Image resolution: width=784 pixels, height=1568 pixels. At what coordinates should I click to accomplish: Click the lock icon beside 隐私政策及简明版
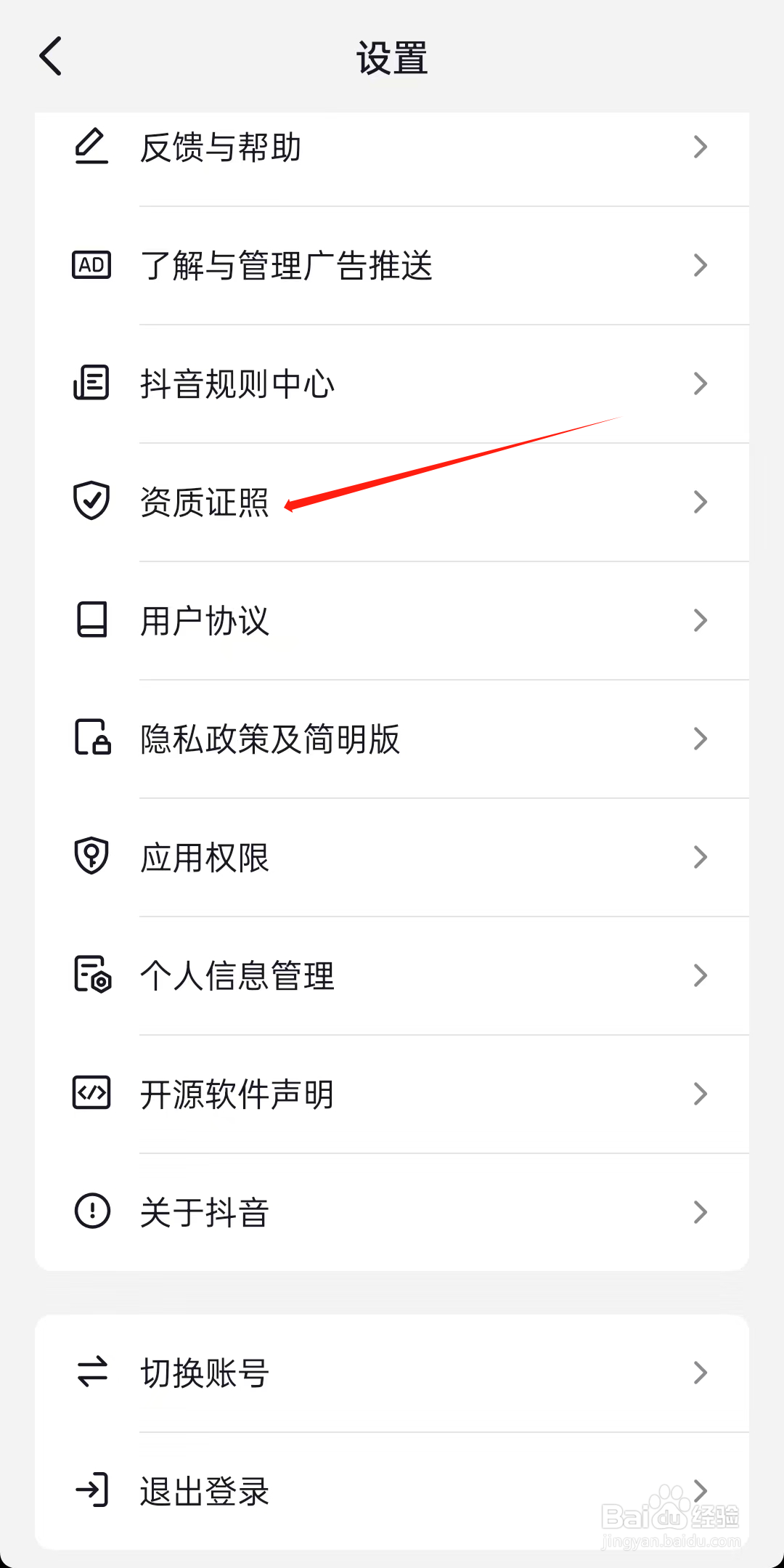(x=91, y=739)
